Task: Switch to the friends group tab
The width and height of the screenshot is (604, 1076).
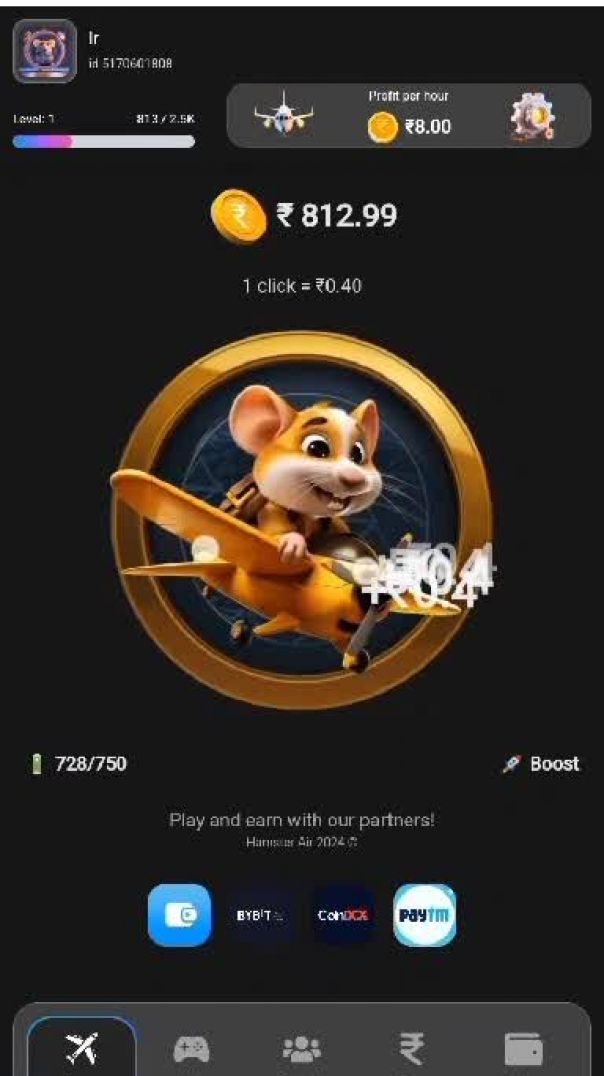Action: pyautogui.click(x=301, y=1049)
